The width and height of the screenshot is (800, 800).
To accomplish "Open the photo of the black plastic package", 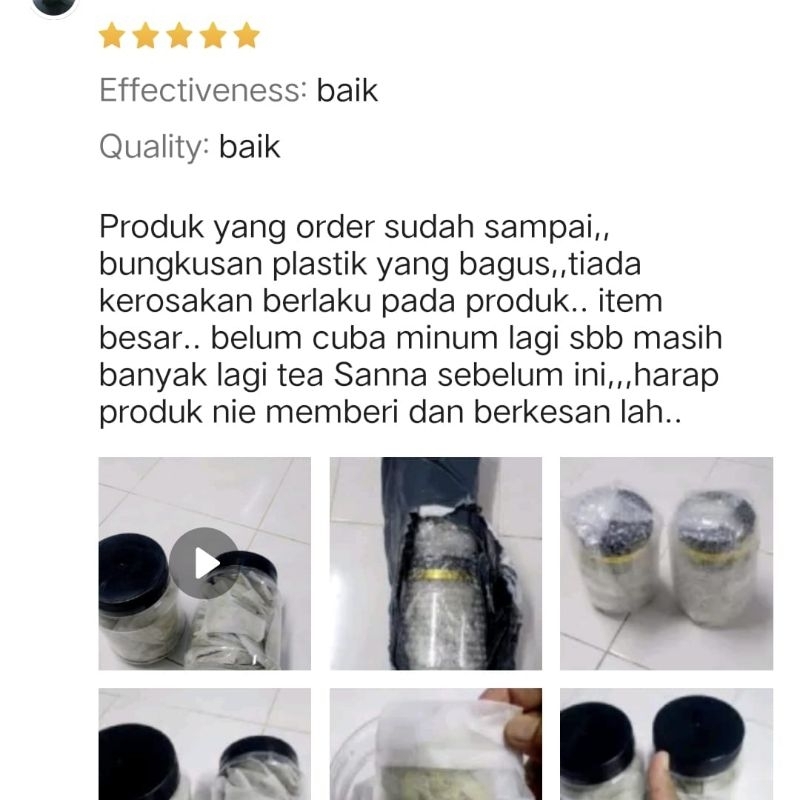I will (x=436, y=563).
